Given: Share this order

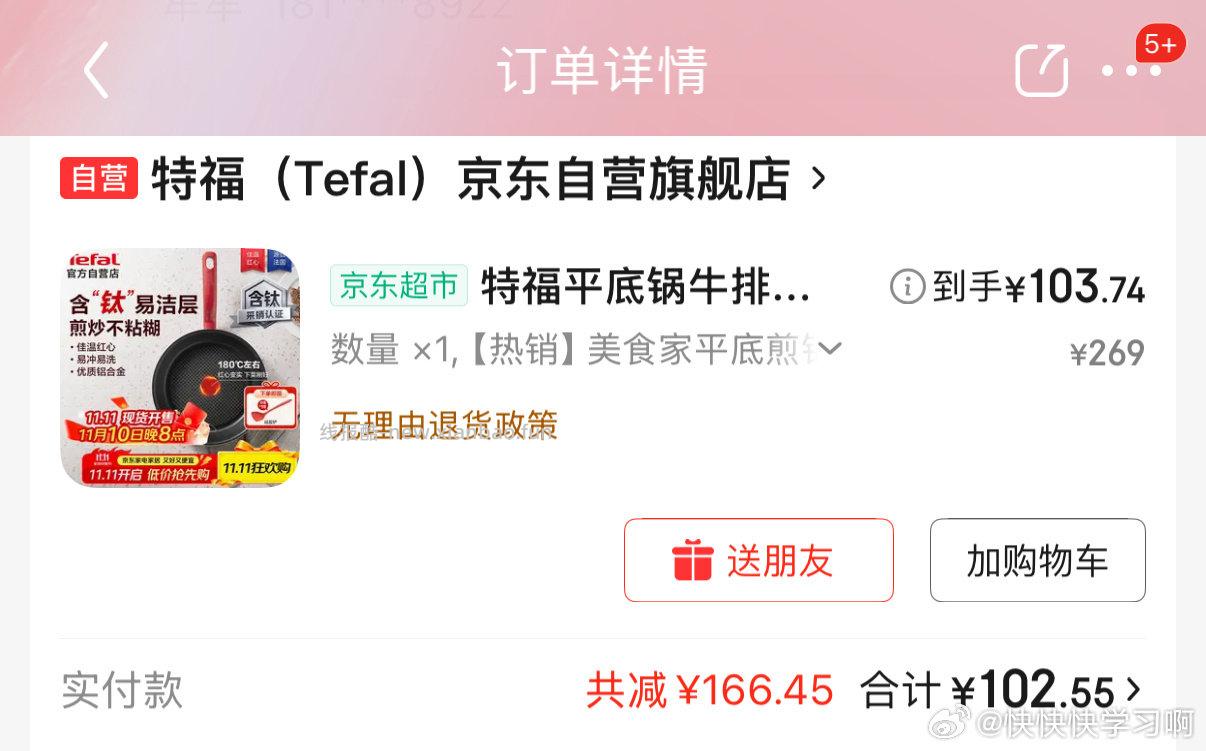Looking at the screenshot, I should (1041, 71).
